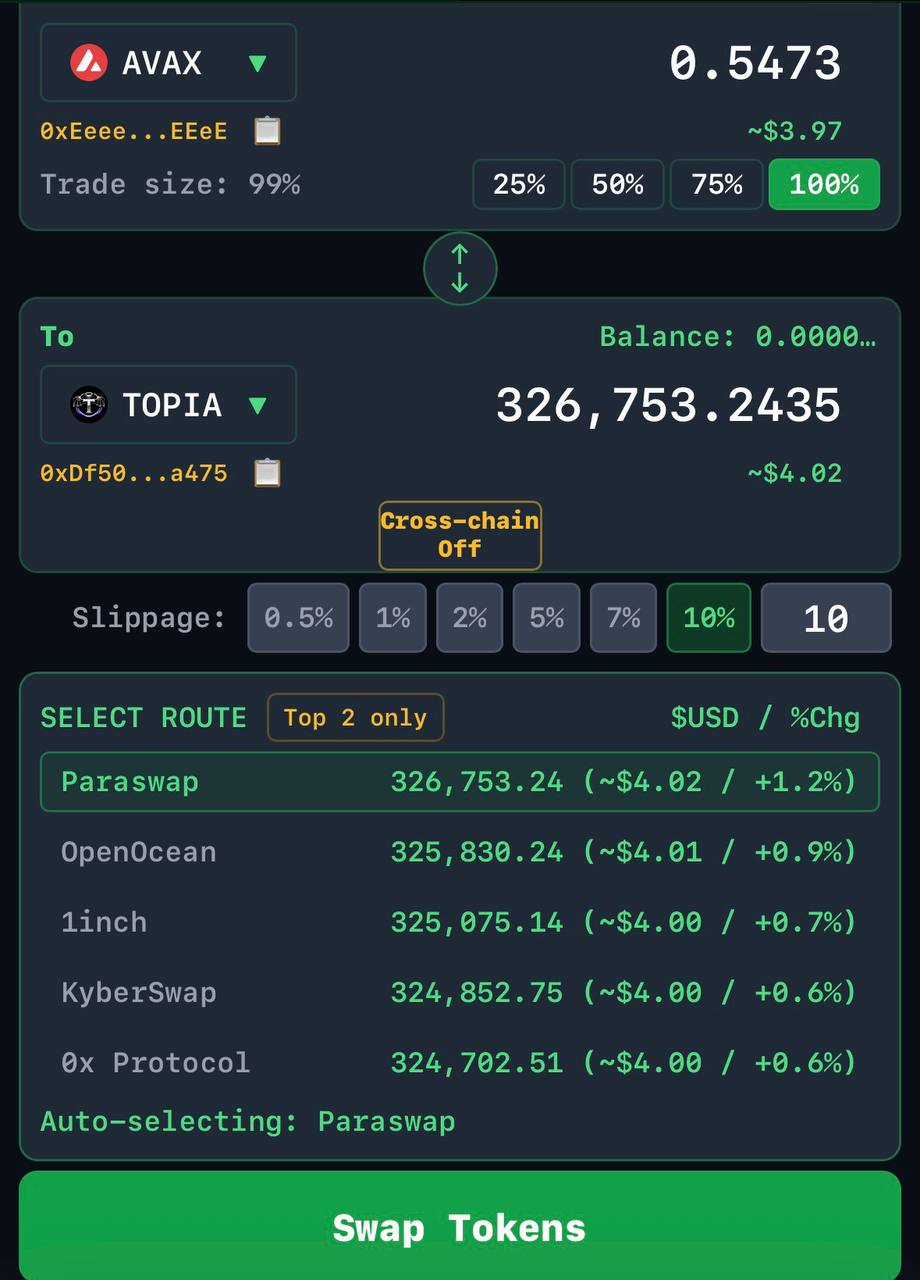Choose the 1inch route
920x1280 pixels.
tap(460, 922)
